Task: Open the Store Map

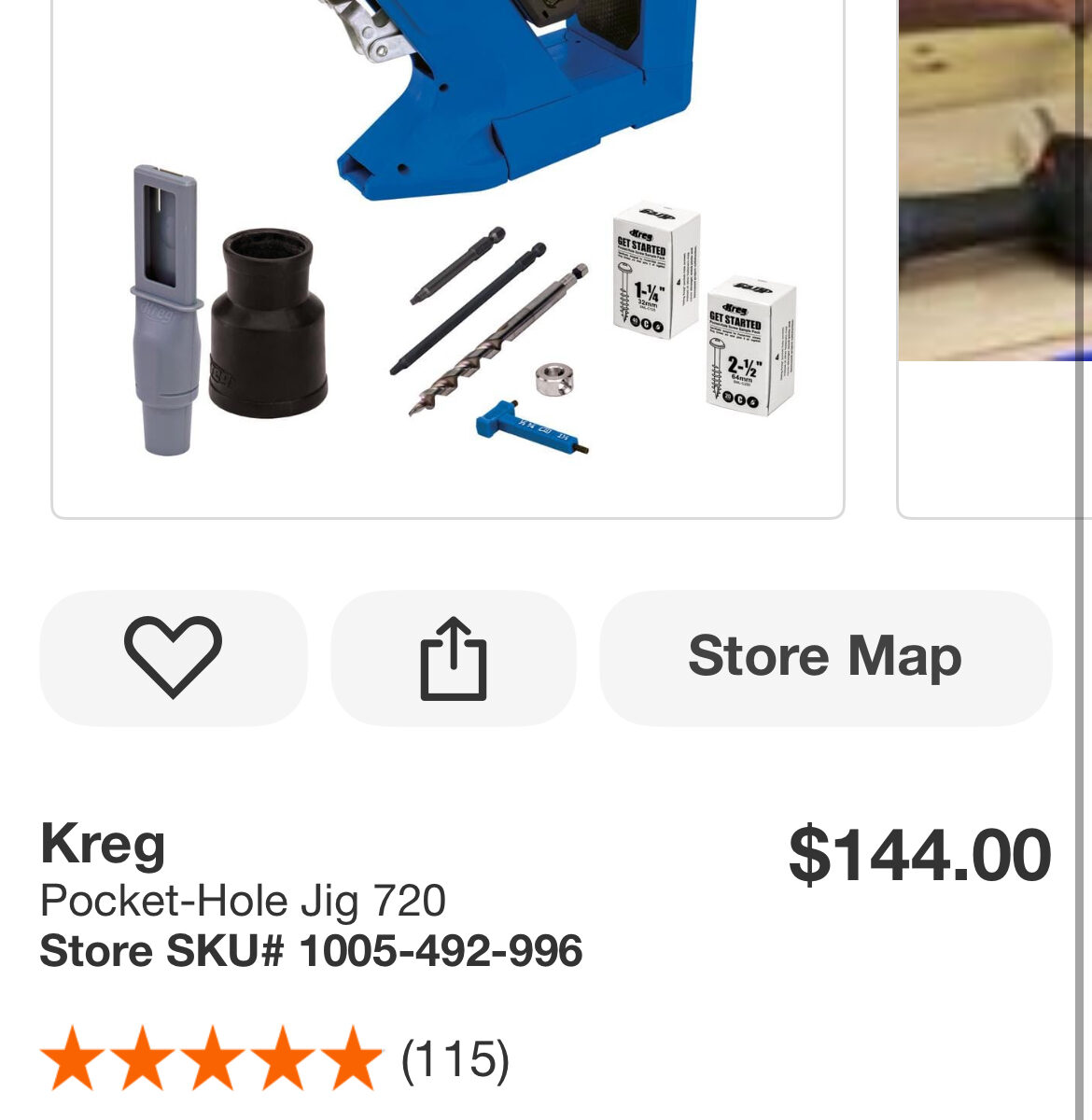Action: pos(825,658)
